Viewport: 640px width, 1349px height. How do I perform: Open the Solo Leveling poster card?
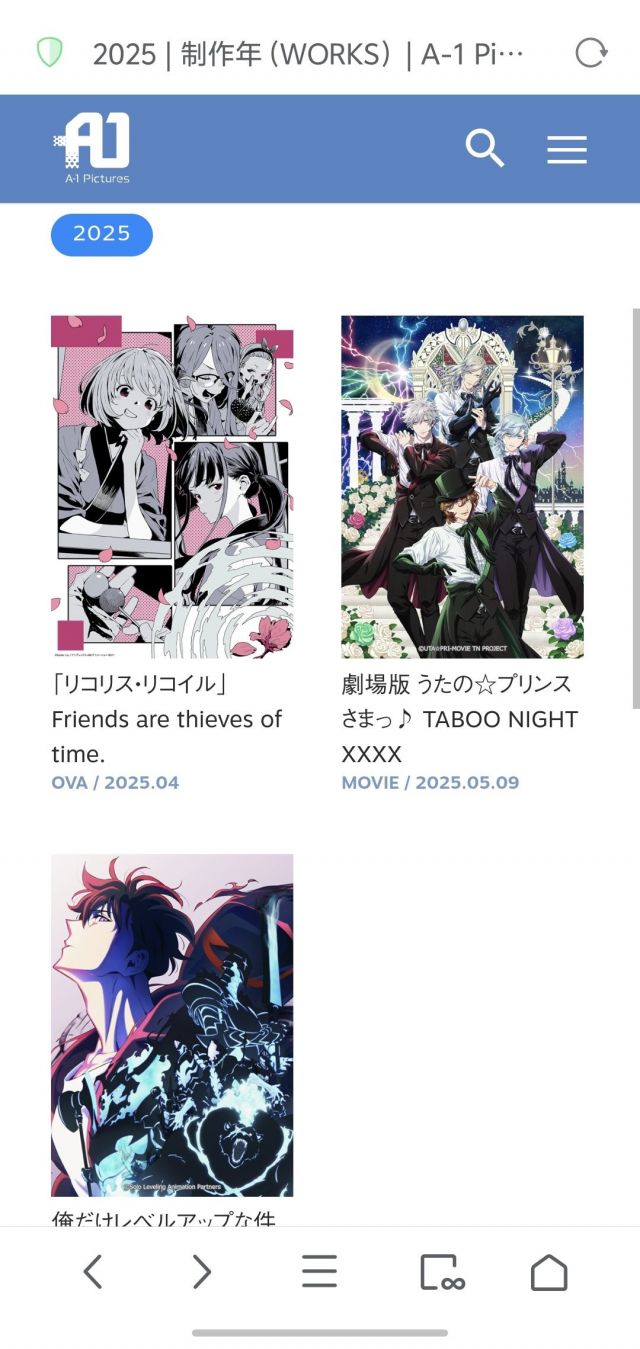coord(172,1025)
